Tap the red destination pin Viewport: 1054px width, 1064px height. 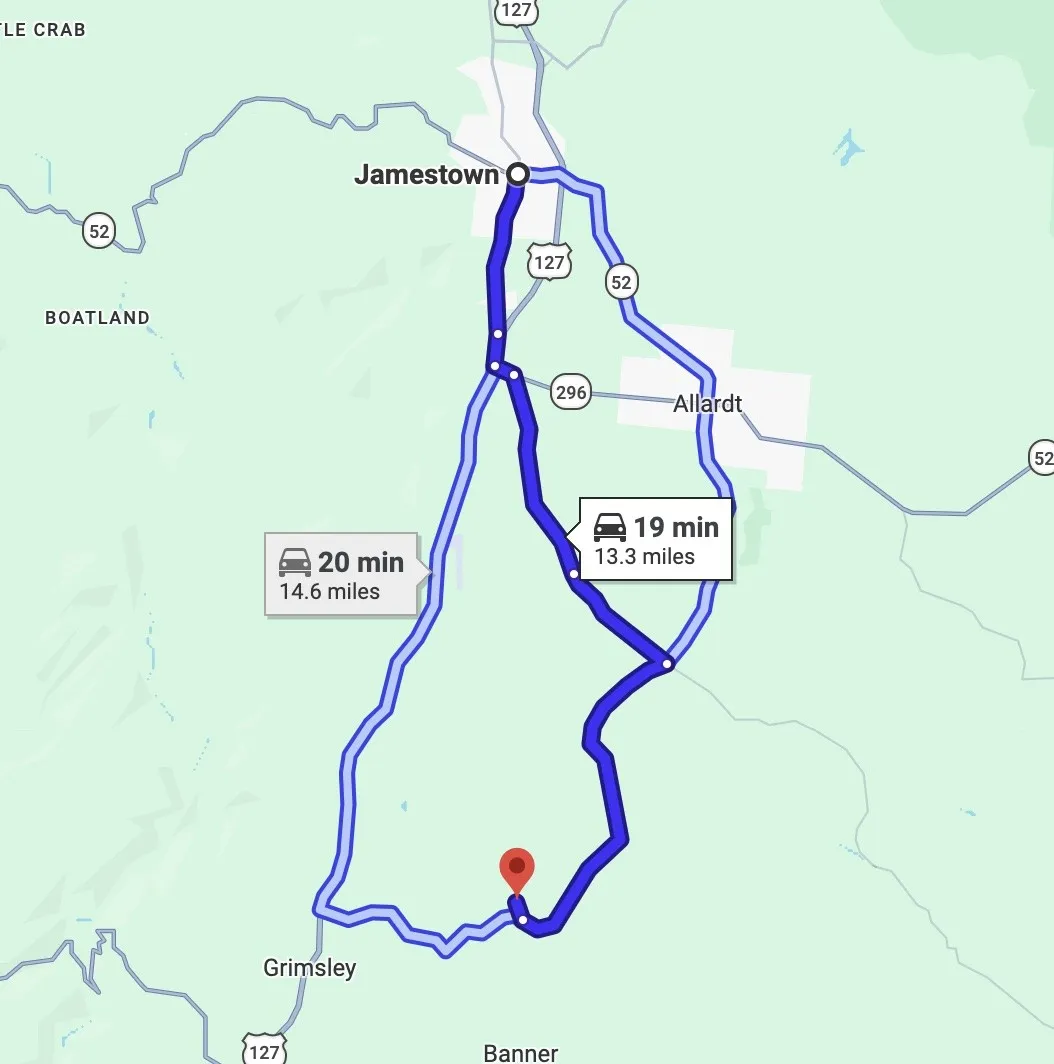(x=516, y=869)
